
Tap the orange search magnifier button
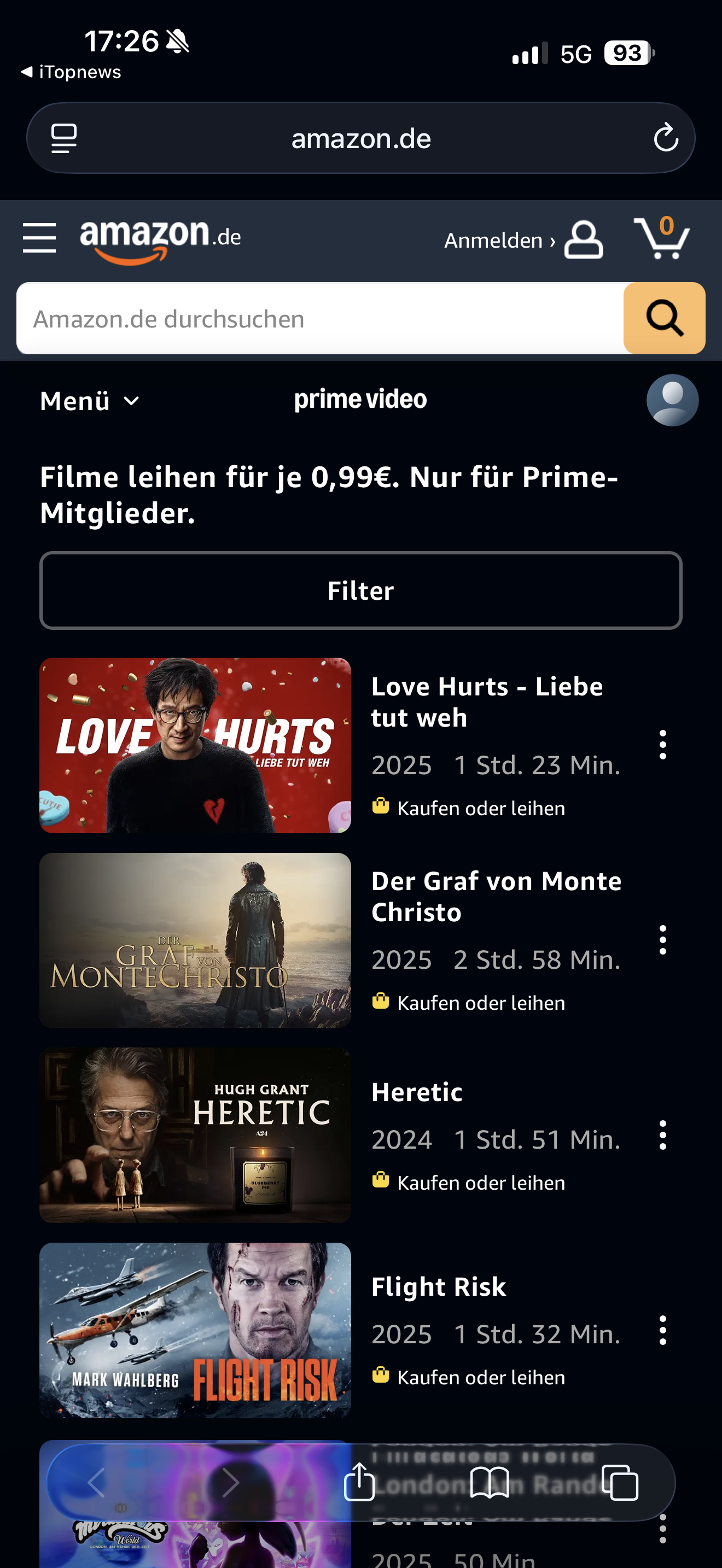tap(663, 318)
